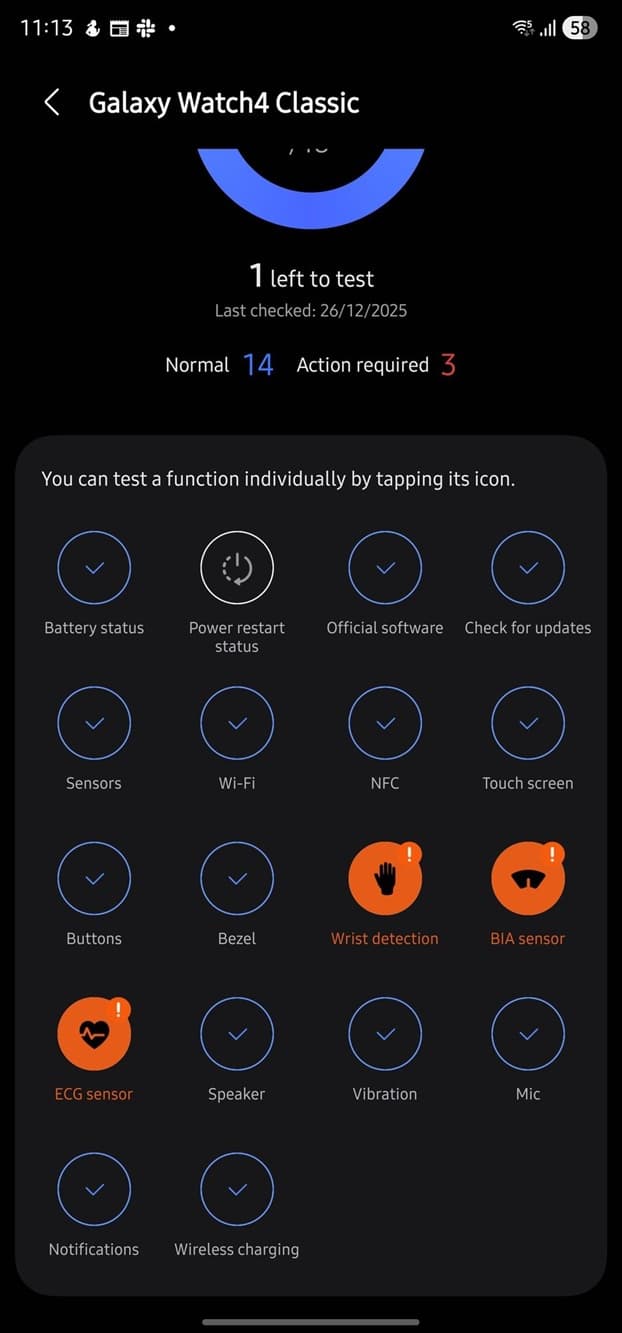The image size is (622, 1333).
Task: Test the Vibration function
Action: 385,1034
